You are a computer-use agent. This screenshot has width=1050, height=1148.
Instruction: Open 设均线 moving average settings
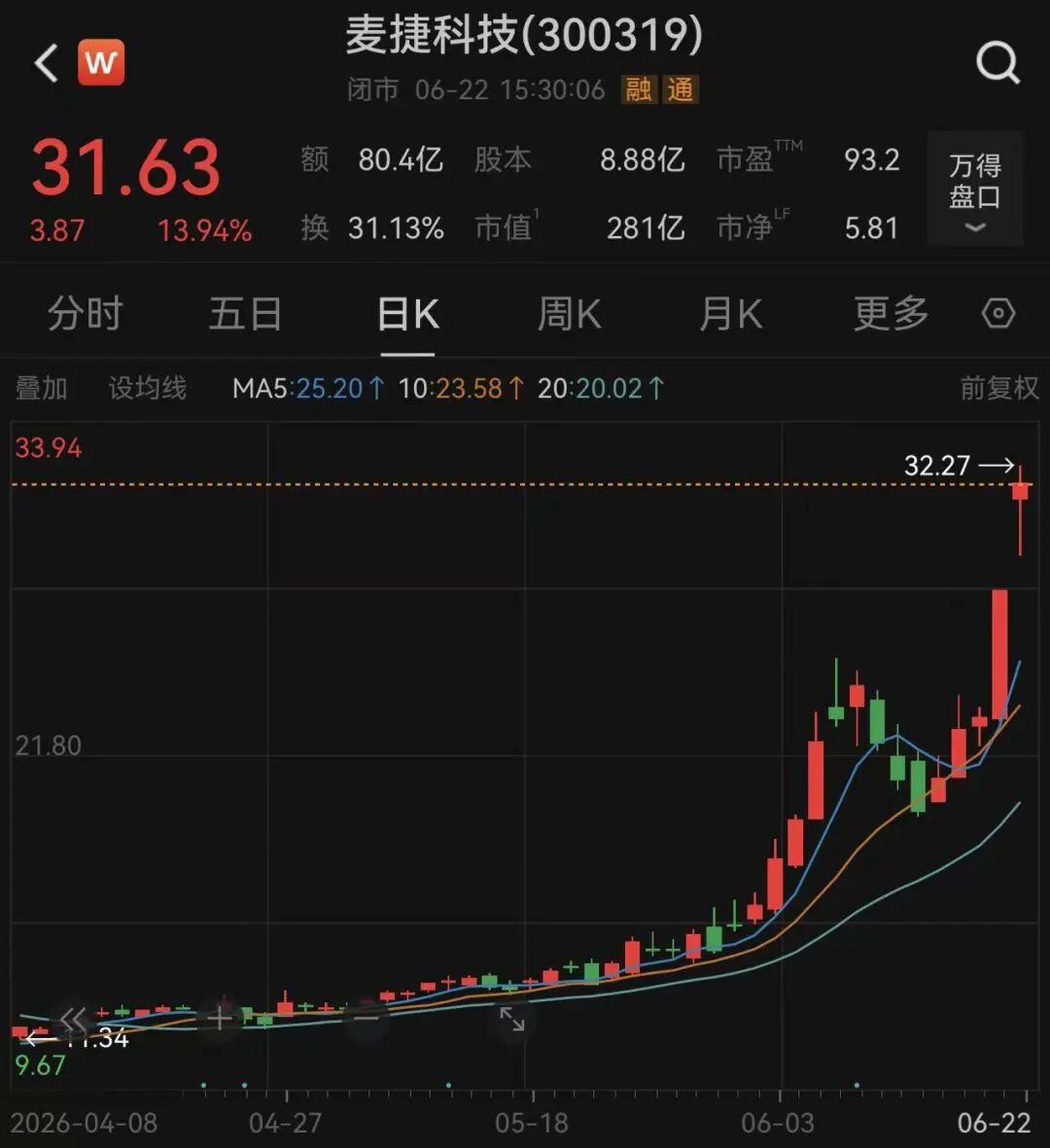(147, 388)
